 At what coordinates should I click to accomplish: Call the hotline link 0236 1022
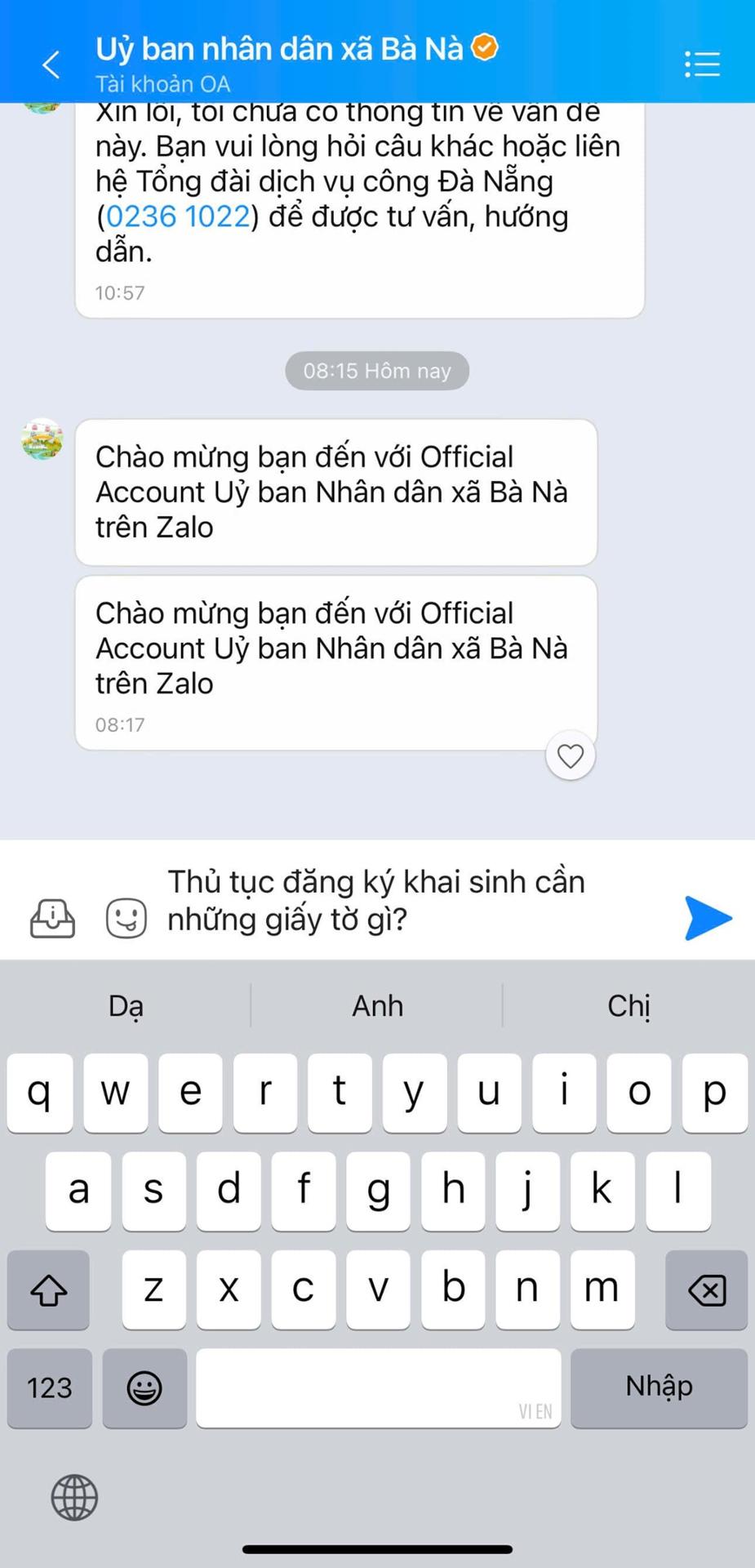pyautogui.click(x=178, y=216)
